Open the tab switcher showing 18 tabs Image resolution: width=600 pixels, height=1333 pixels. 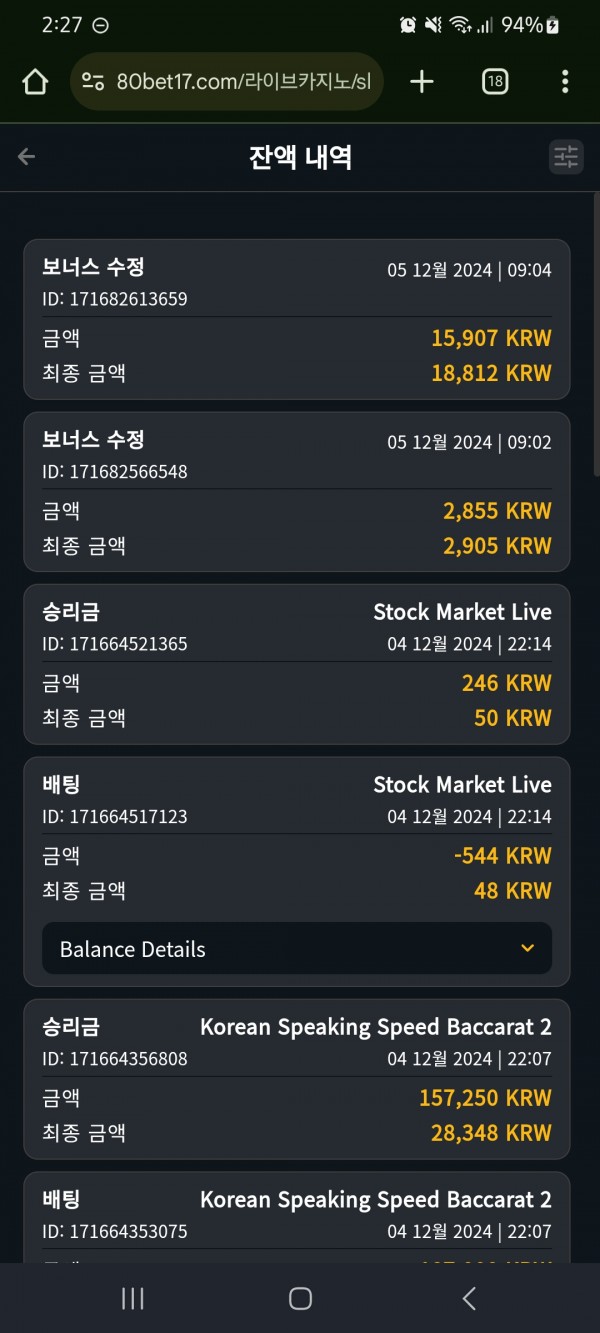495,81
